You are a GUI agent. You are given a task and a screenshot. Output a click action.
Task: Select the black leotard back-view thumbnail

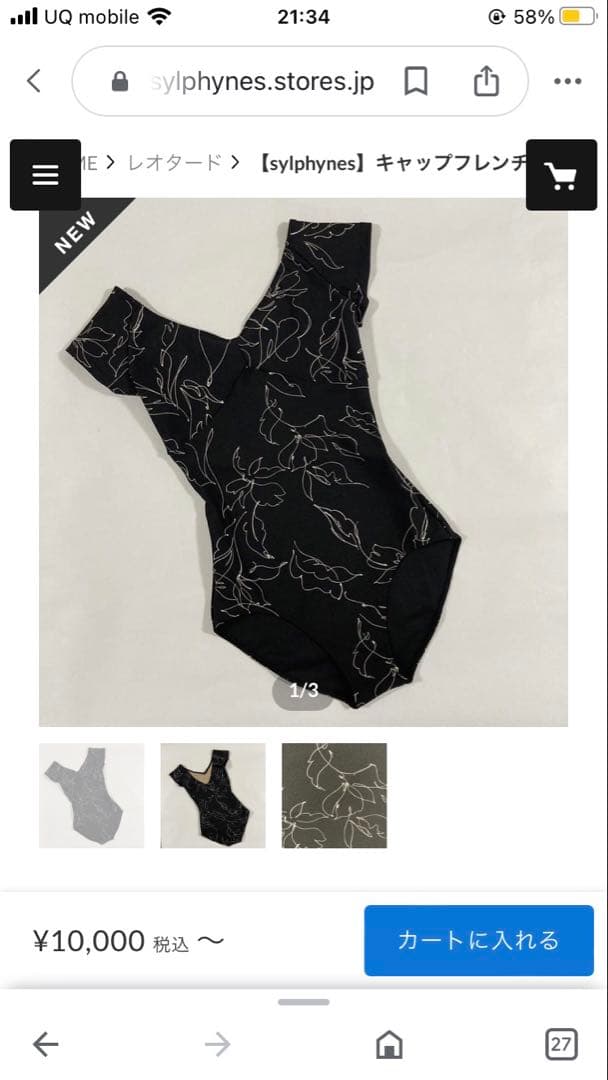point(213,795)
